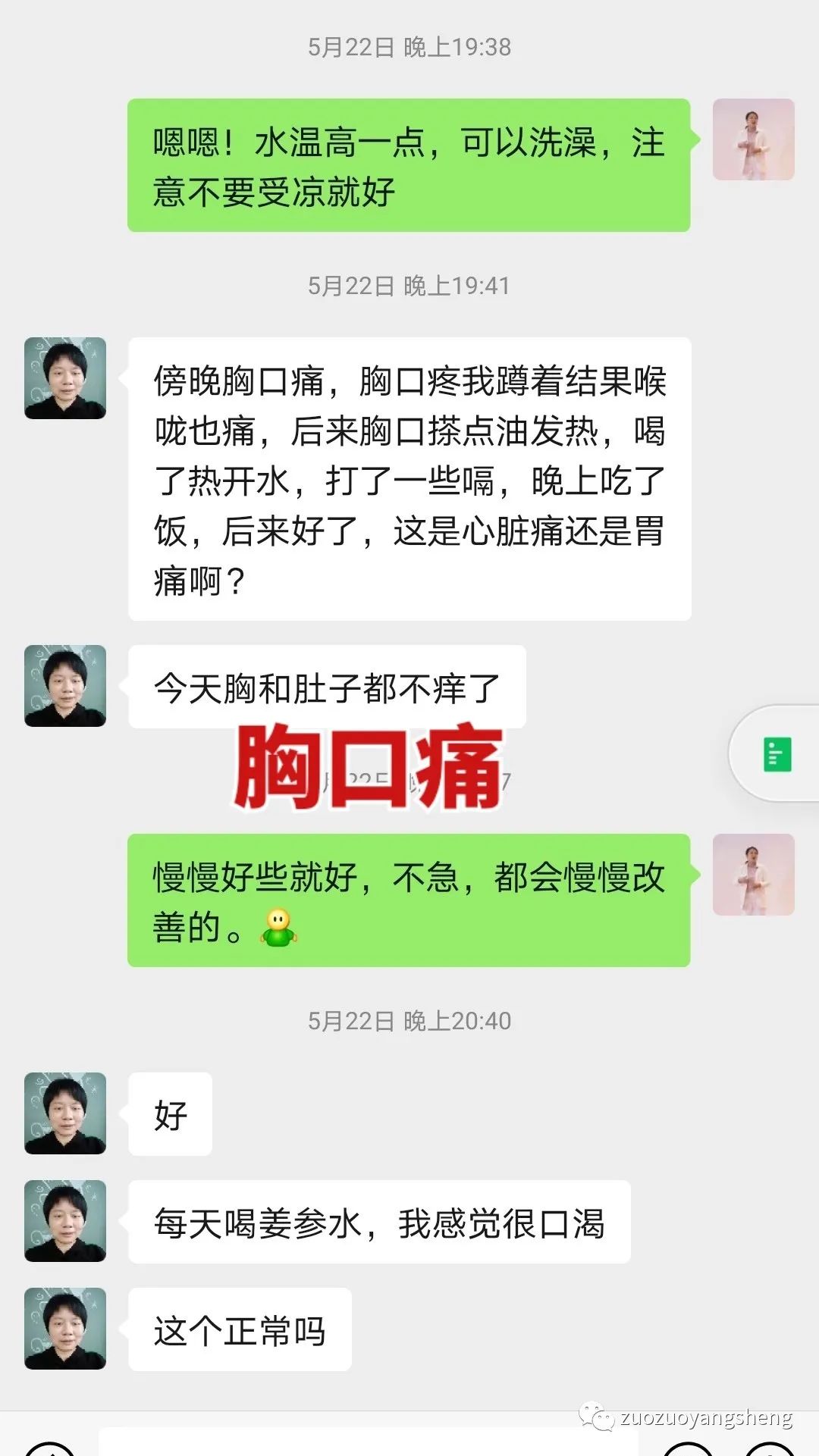
Task: Tap the patient's avatar next to the ginger water message
Action: coord(65,1220)
